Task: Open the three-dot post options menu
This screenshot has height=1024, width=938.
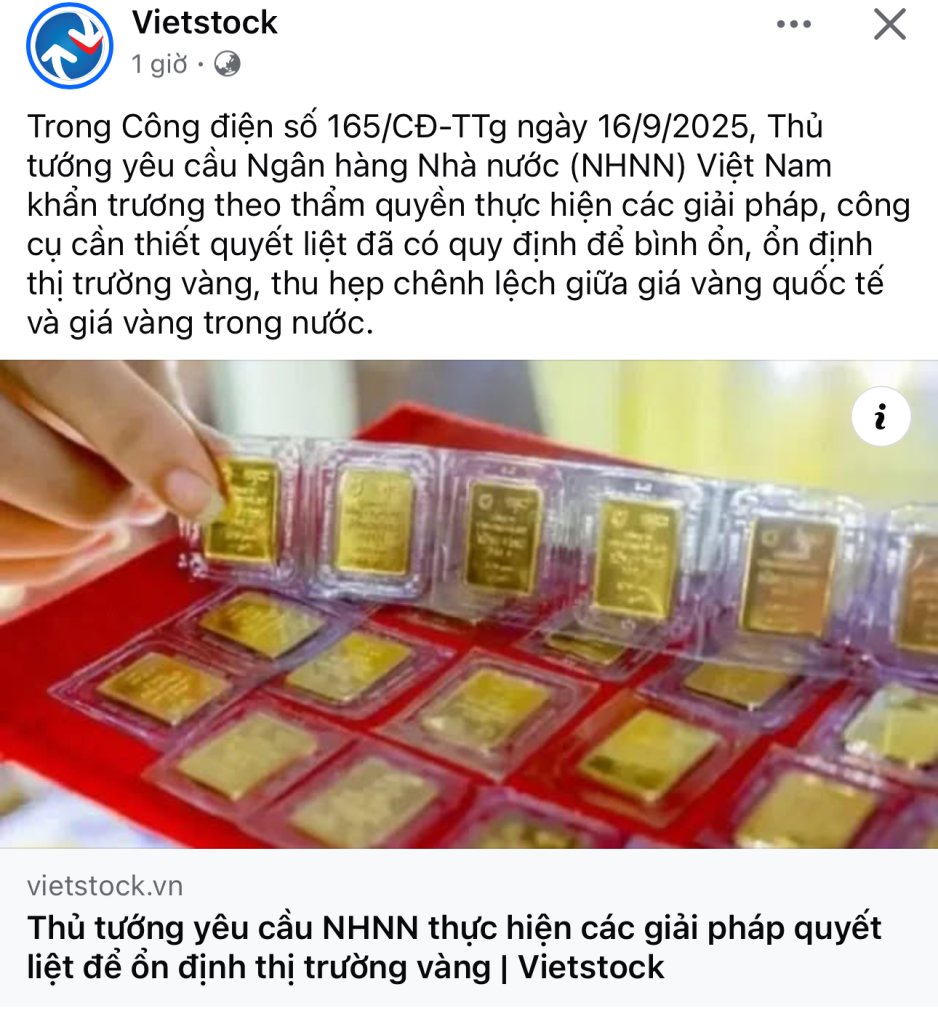Action: (x=793, y=24)
